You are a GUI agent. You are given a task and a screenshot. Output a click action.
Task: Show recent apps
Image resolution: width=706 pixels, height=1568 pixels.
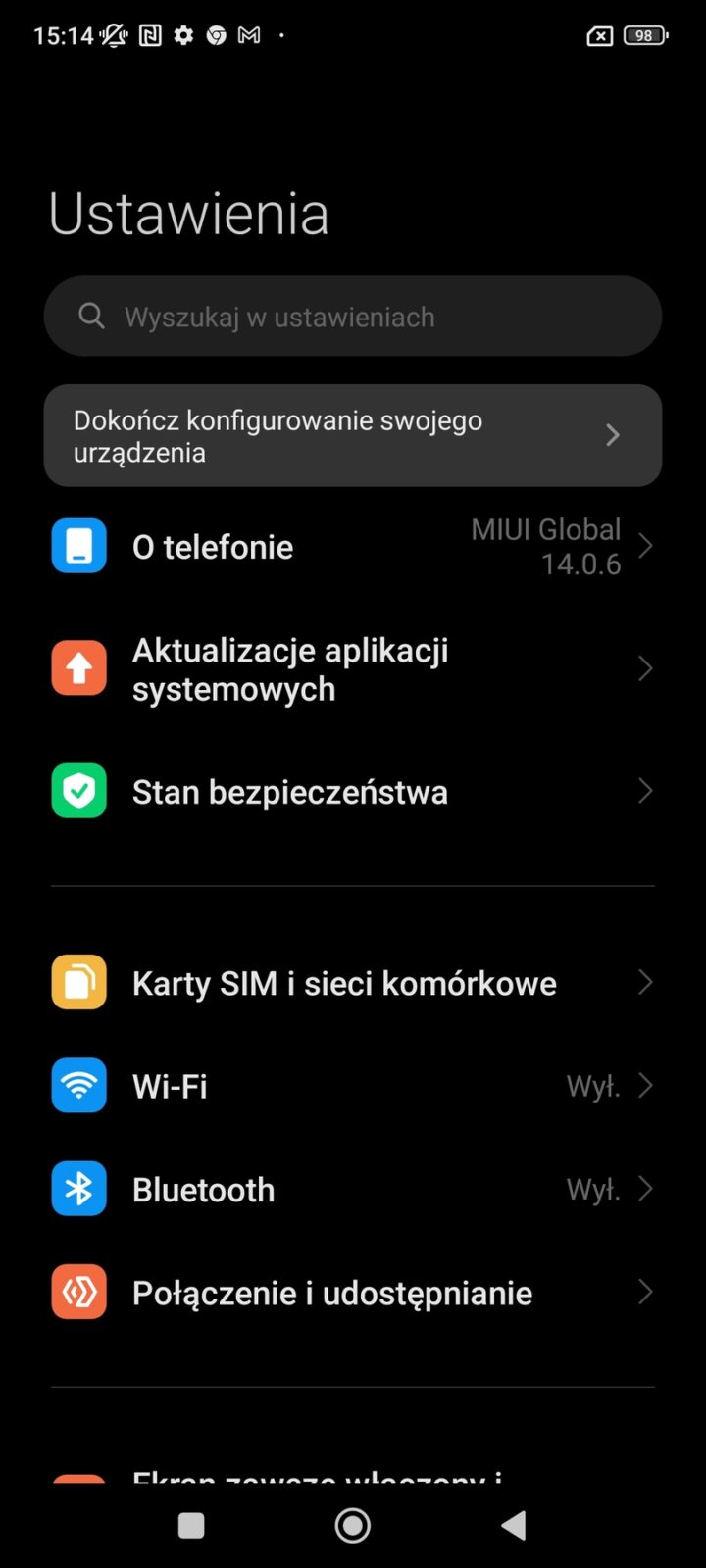191,1525
